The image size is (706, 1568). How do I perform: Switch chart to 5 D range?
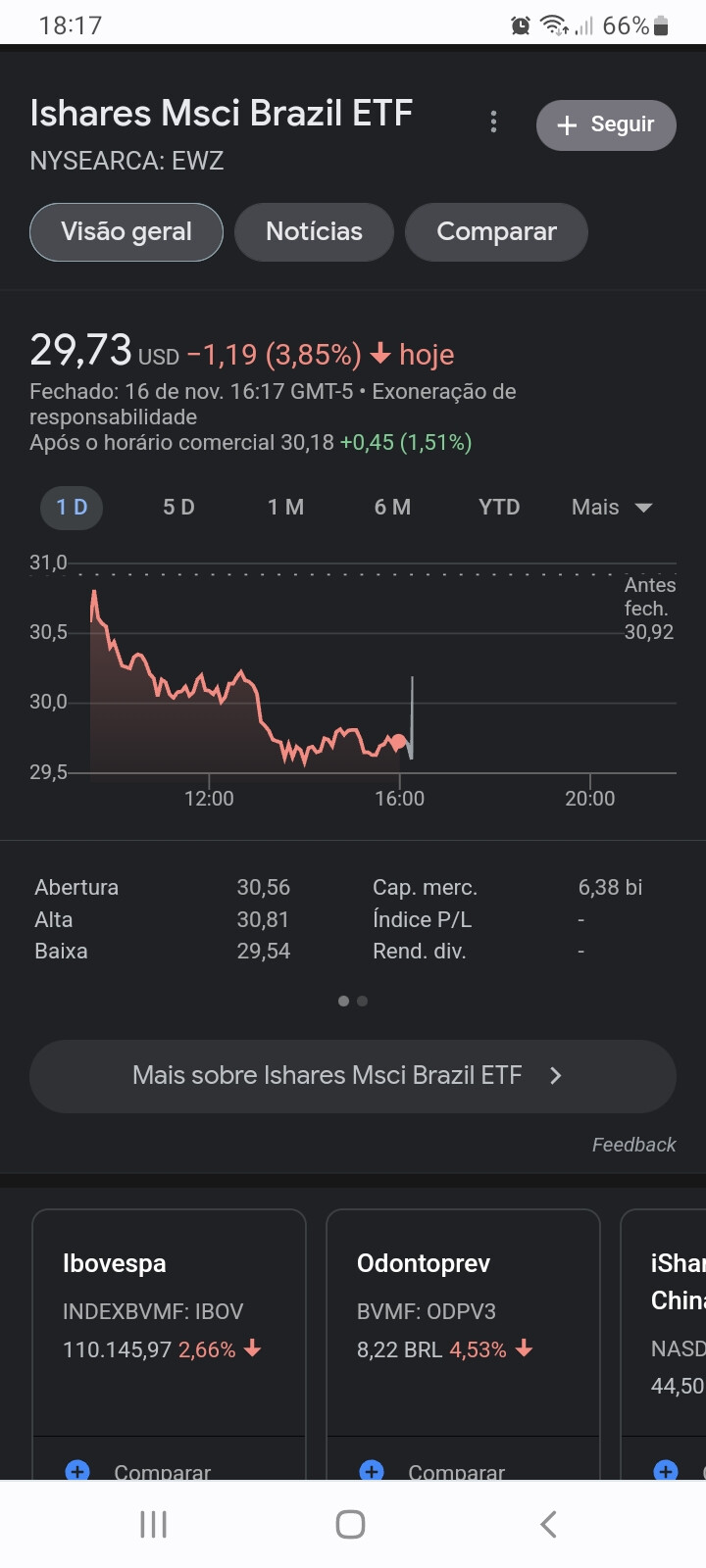click(178, 508)
